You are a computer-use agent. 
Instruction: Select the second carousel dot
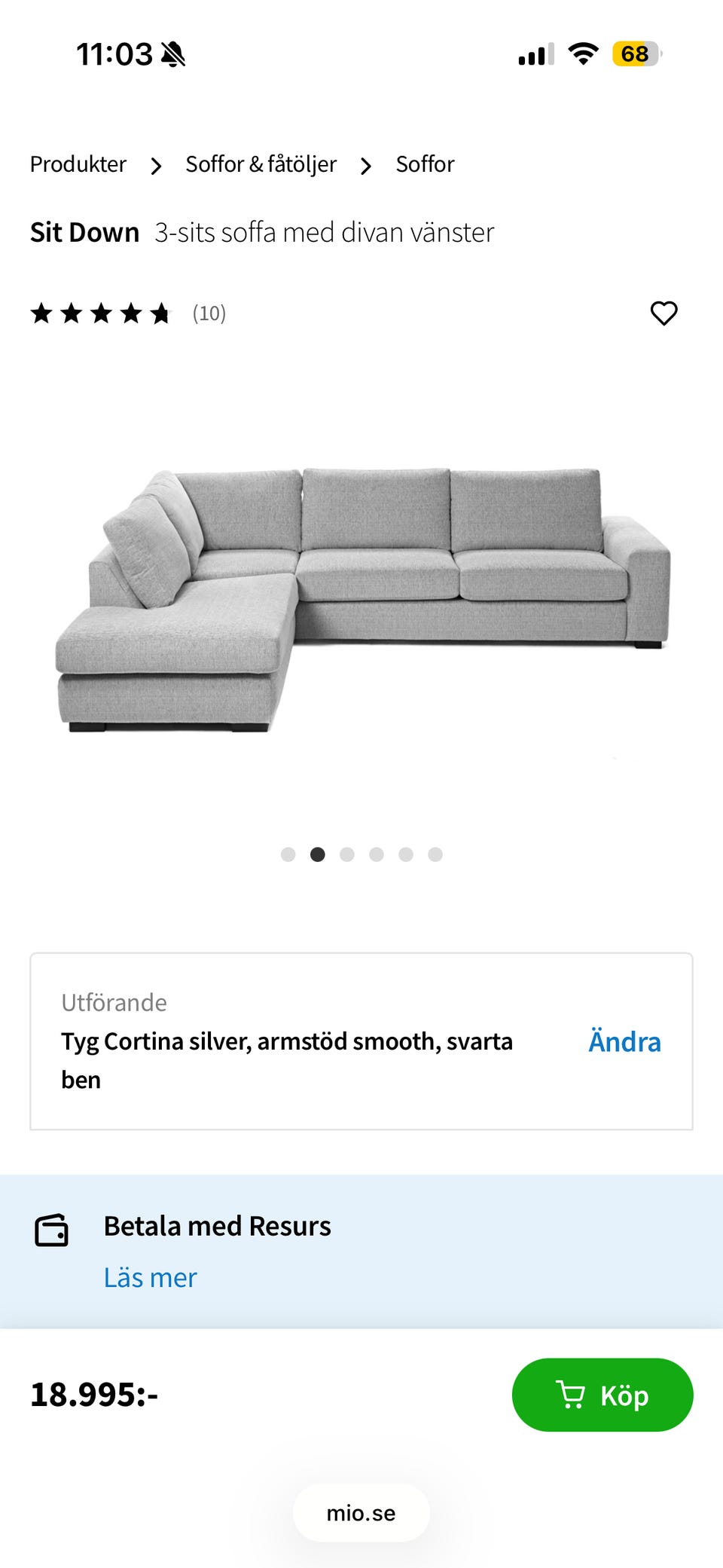point(318,854)
